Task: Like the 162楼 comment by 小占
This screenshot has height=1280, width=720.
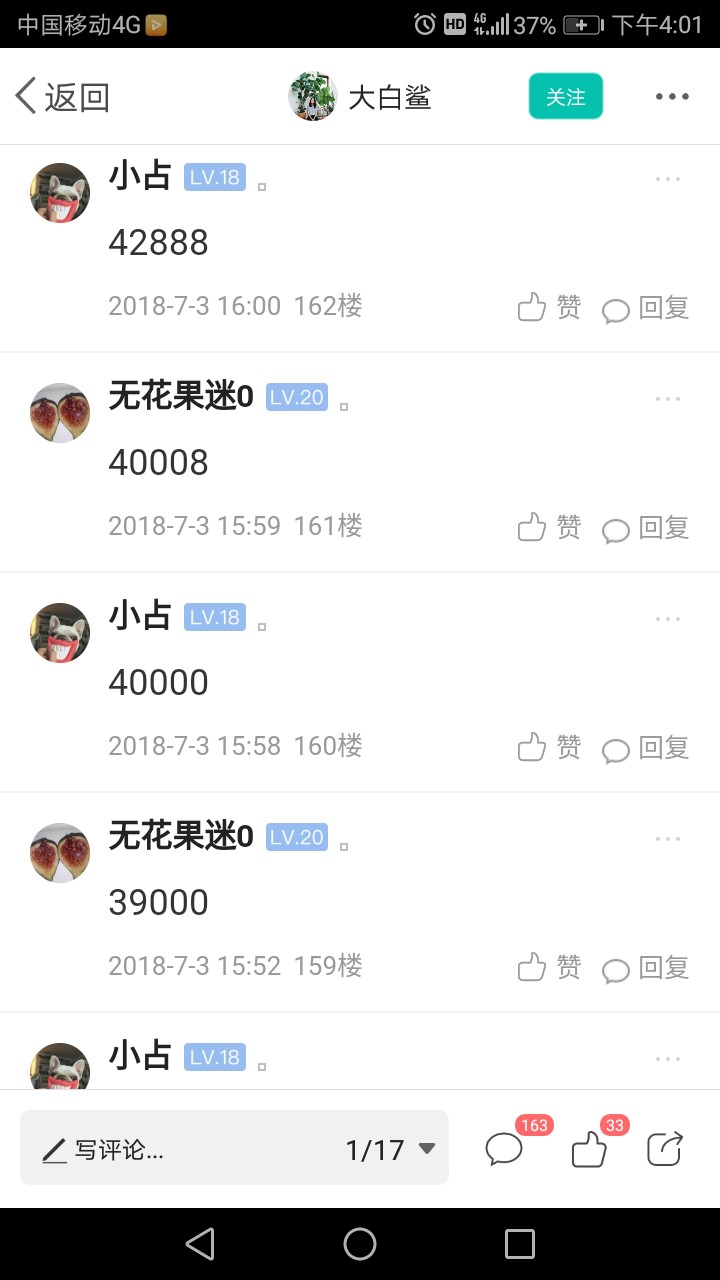Action: pyautogui.click(x=549, y=307)
